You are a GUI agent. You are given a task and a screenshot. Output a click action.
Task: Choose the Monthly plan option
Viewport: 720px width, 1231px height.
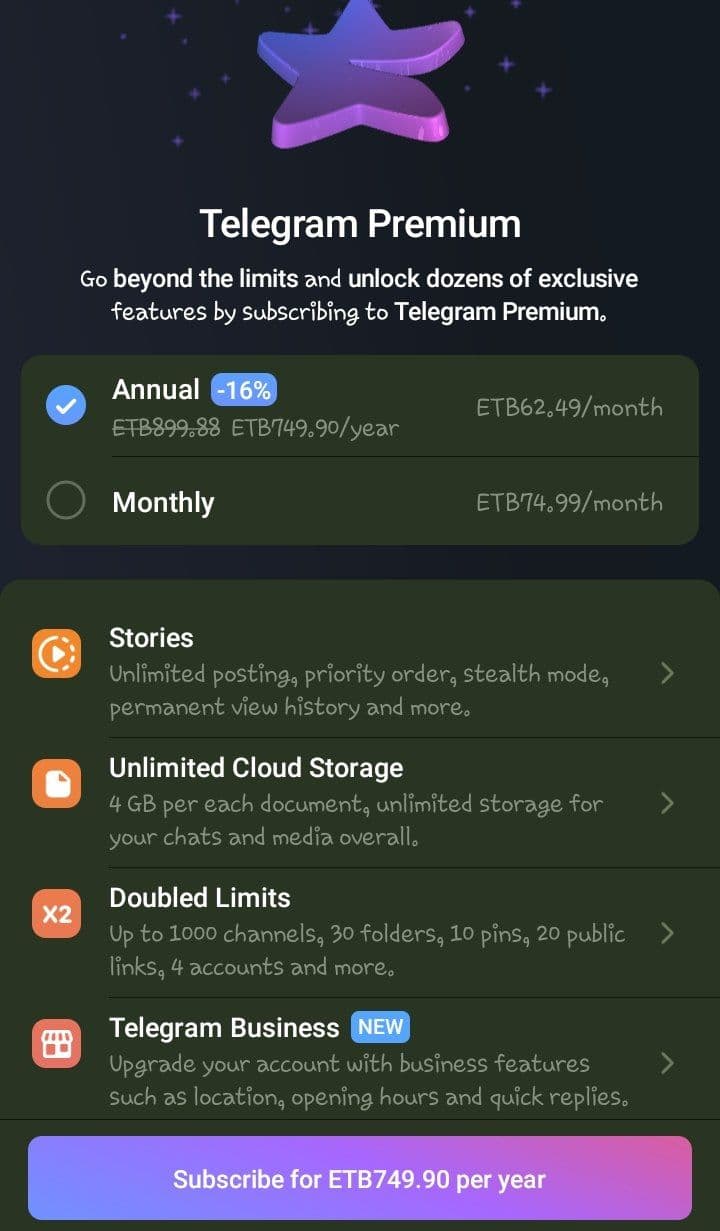(x=360, y=501)
